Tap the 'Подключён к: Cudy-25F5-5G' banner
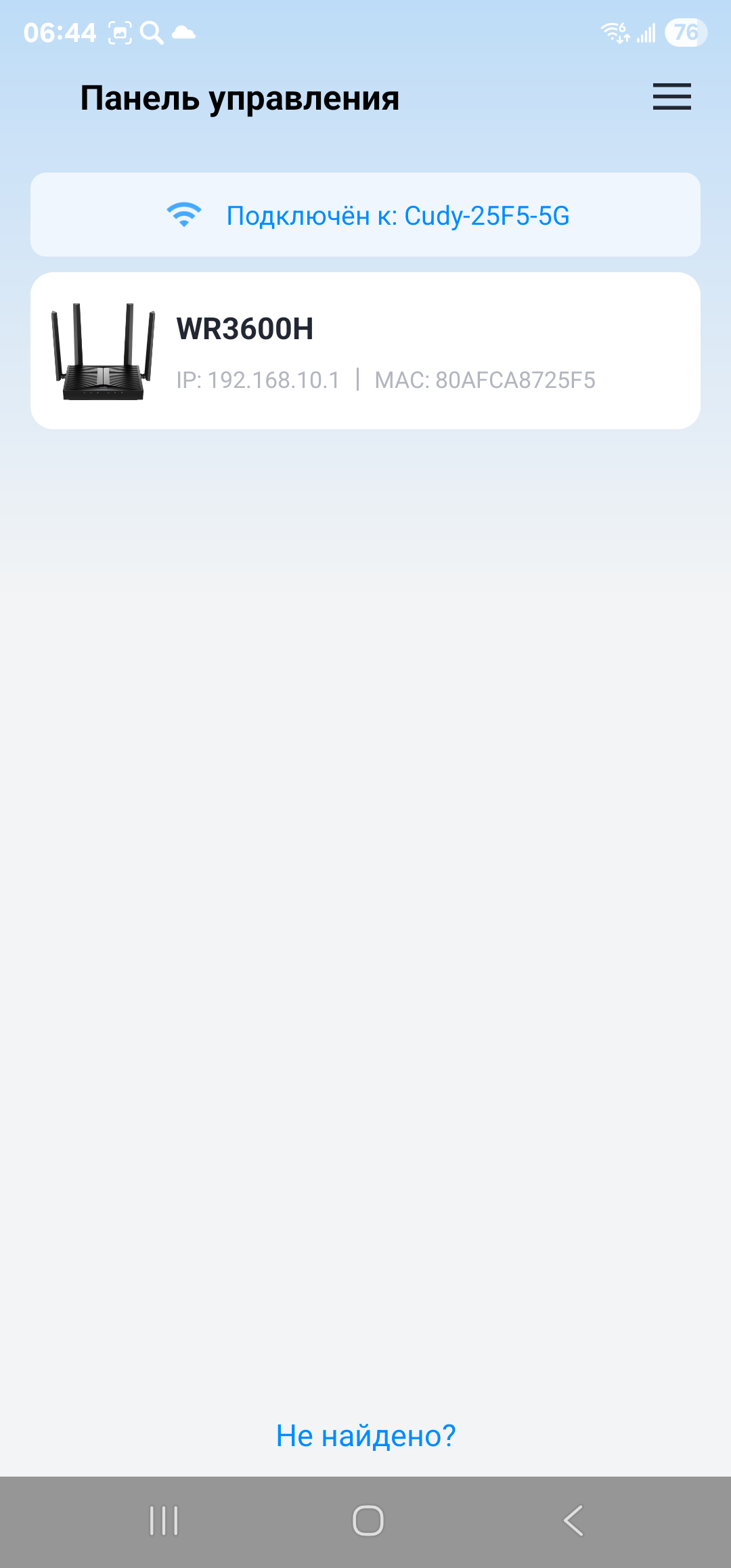Screen dimensions: 731x1568 pos(365,215)
